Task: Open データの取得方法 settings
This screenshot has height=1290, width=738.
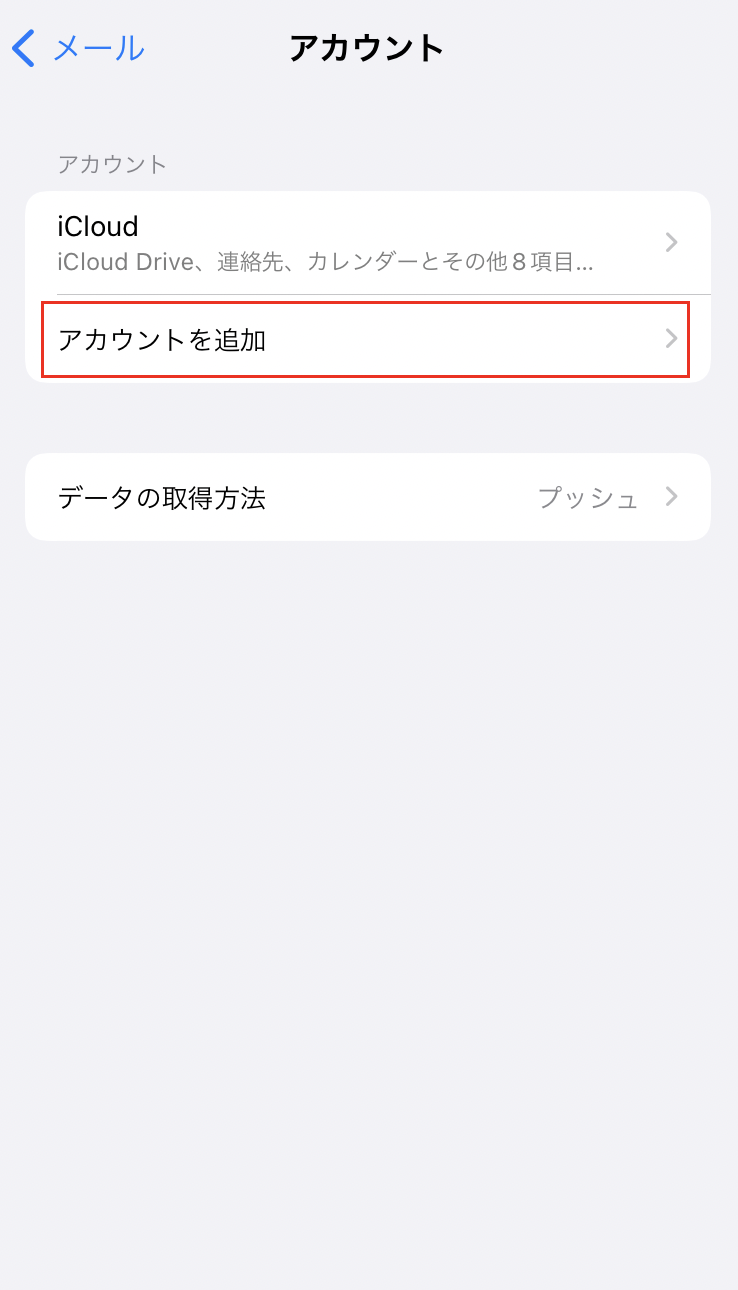Action: tap(368, 497)
